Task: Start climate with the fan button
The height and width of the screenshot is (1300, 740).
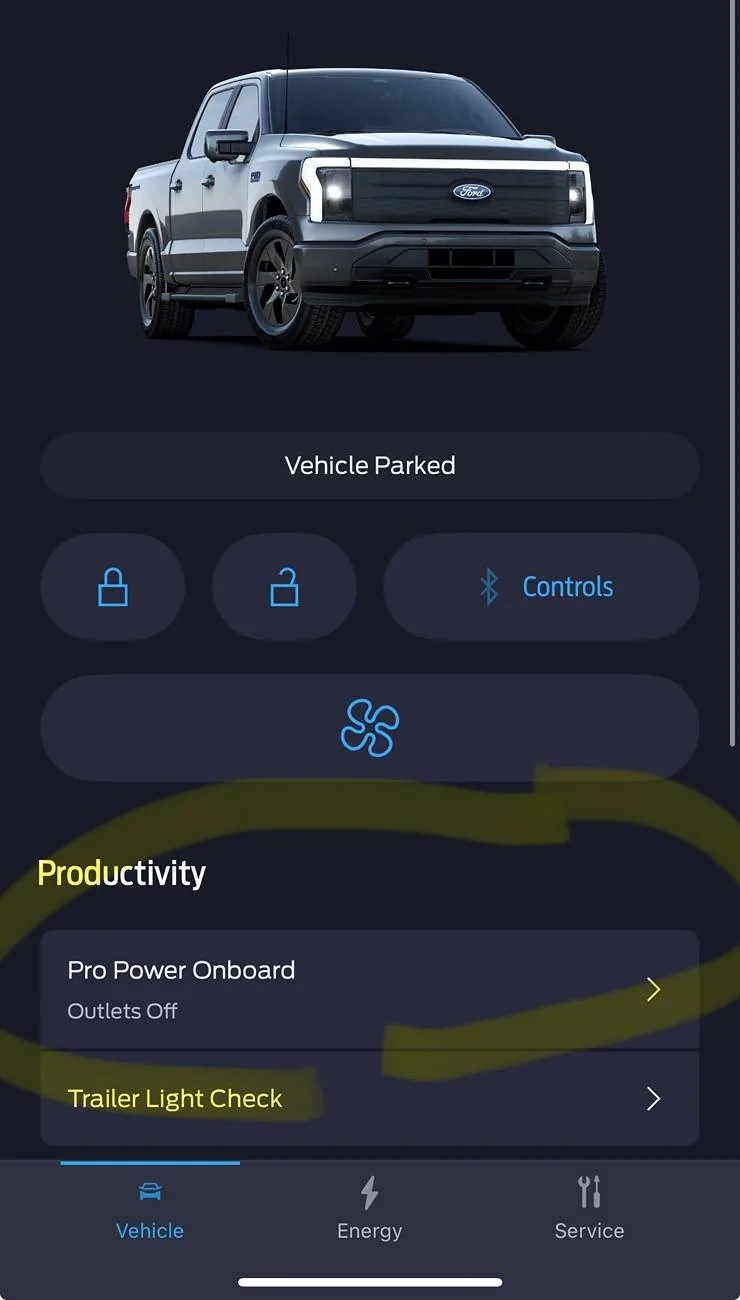Action: point(369,728)
